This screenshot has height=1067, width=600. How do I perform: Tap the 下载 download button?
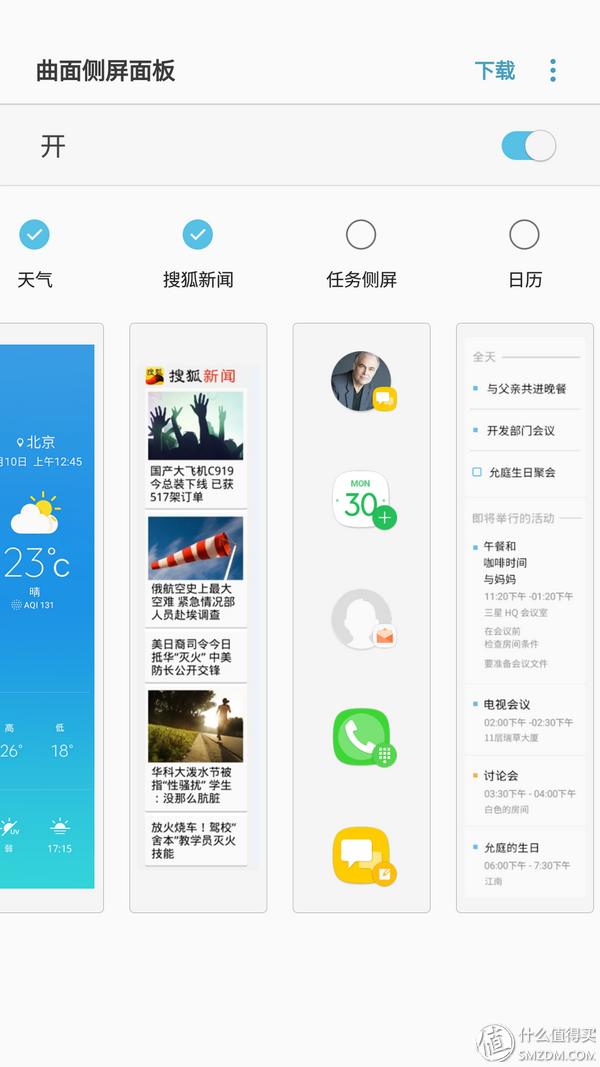494,71
